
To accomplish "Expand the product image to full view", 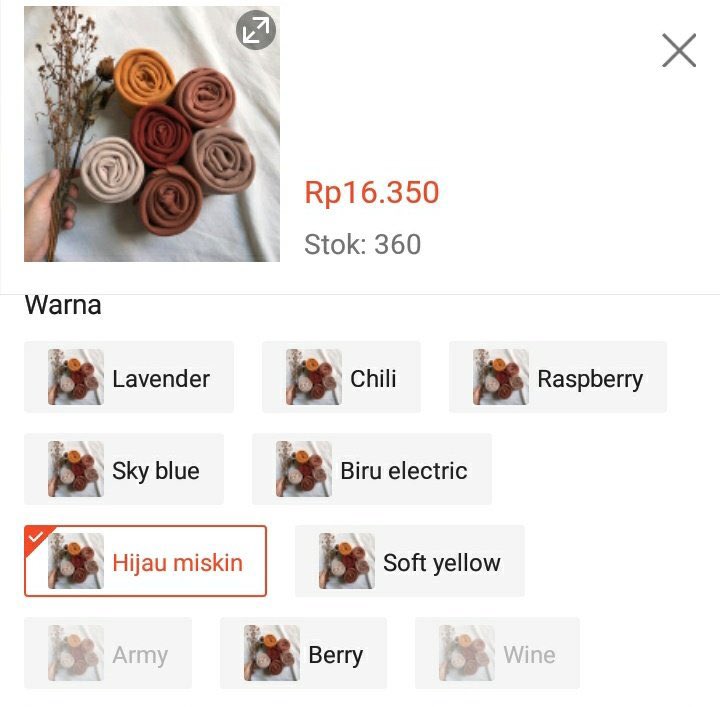I will (x=256, y=32).
